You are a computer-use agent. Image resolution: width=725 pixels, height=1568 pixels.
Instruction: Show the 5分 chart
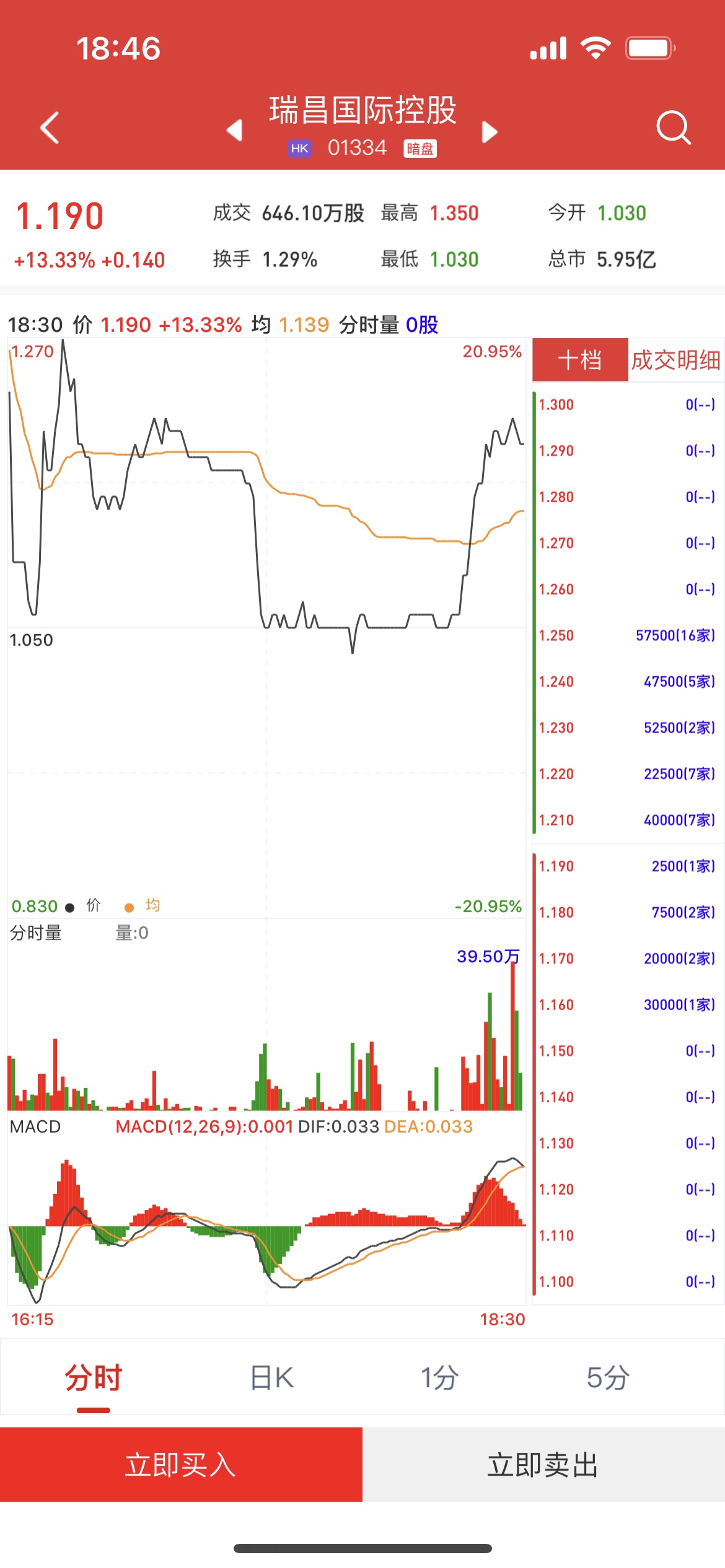pyautogui.click(x=608, y=1378)
